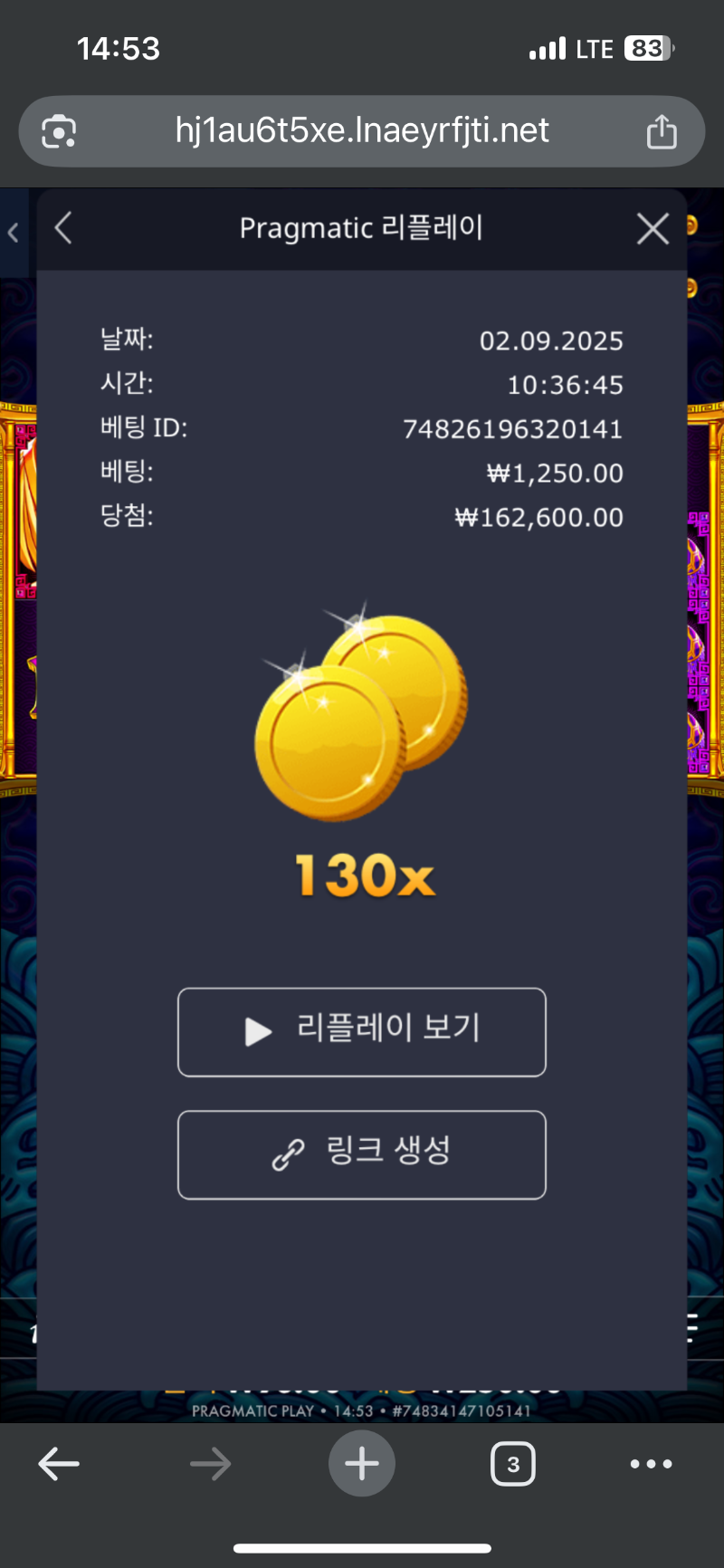The image size is (724, 1568).
Task: Tap the 리플레이 보기 button
Action: pyautogui.click(x=362, y=1032)
